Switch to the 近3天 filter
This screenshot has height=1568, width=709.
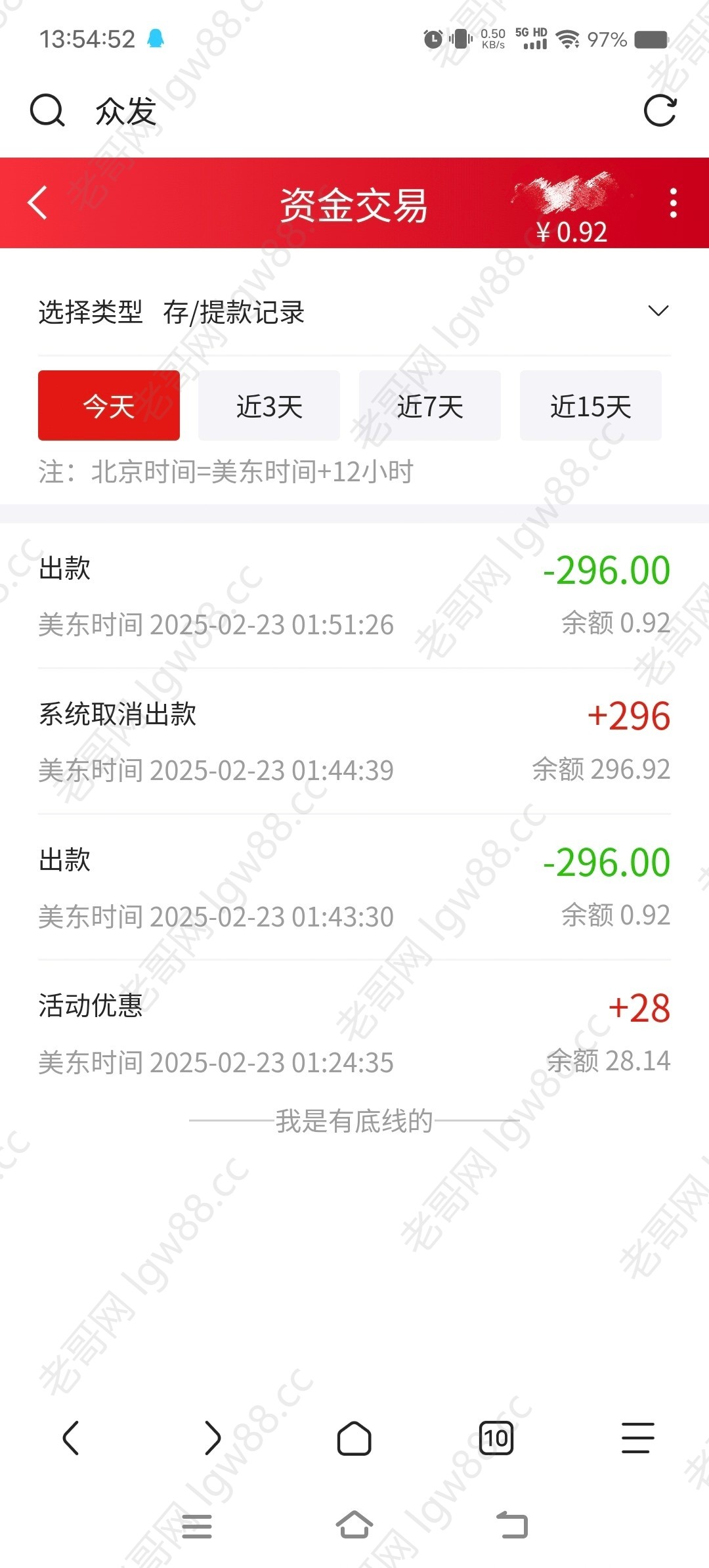pyautogui.click(x=269, y=406)
